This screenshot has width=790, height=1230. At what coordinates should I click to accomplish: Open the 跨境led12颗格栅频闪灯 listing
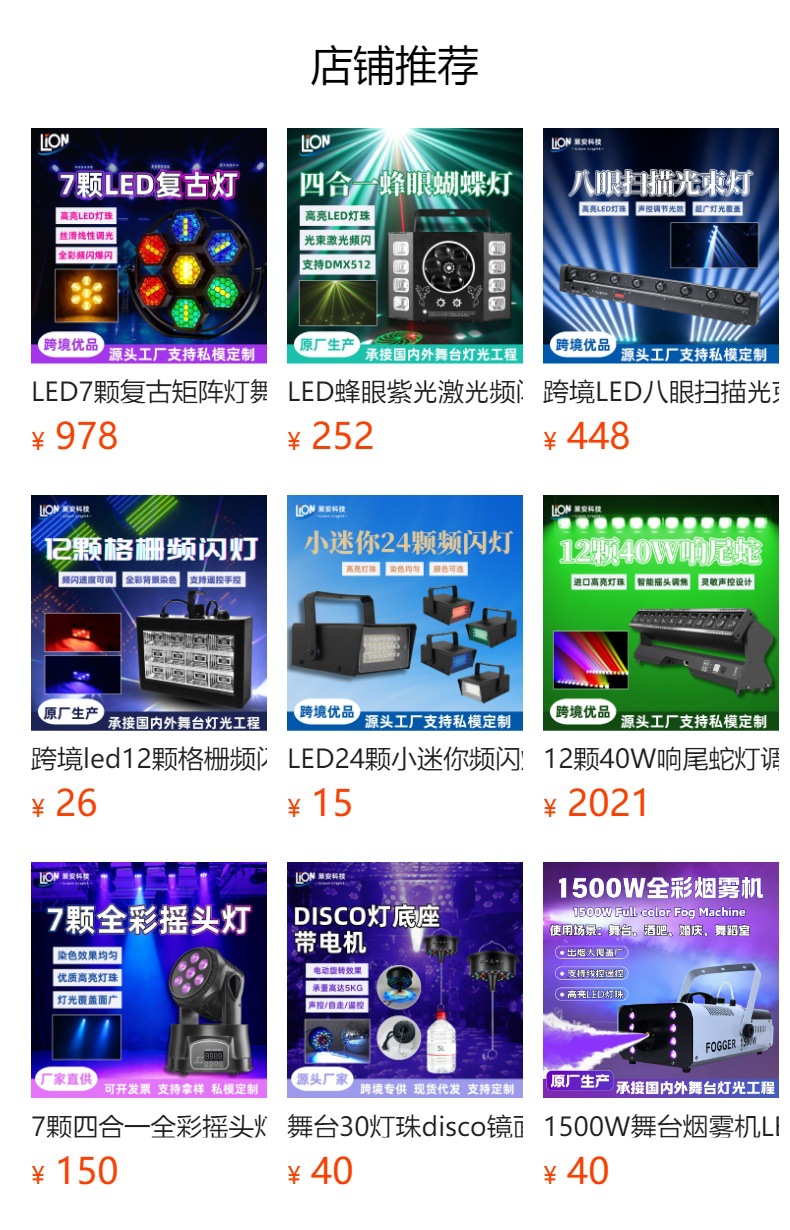pyautogui.click(x=149, y=613)
